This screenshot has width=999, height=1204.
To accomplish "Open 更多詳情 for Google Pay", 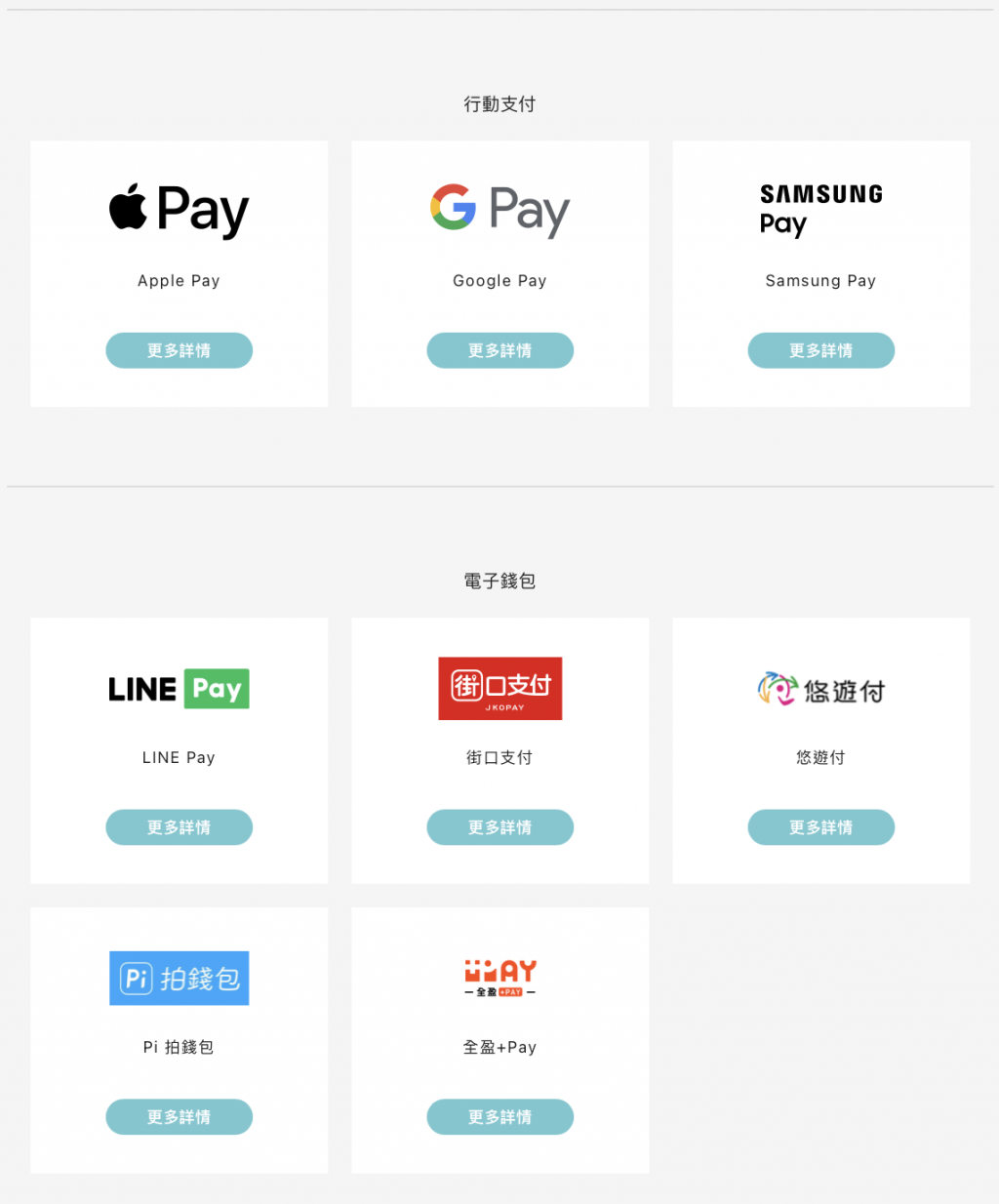I will point(499,350).
